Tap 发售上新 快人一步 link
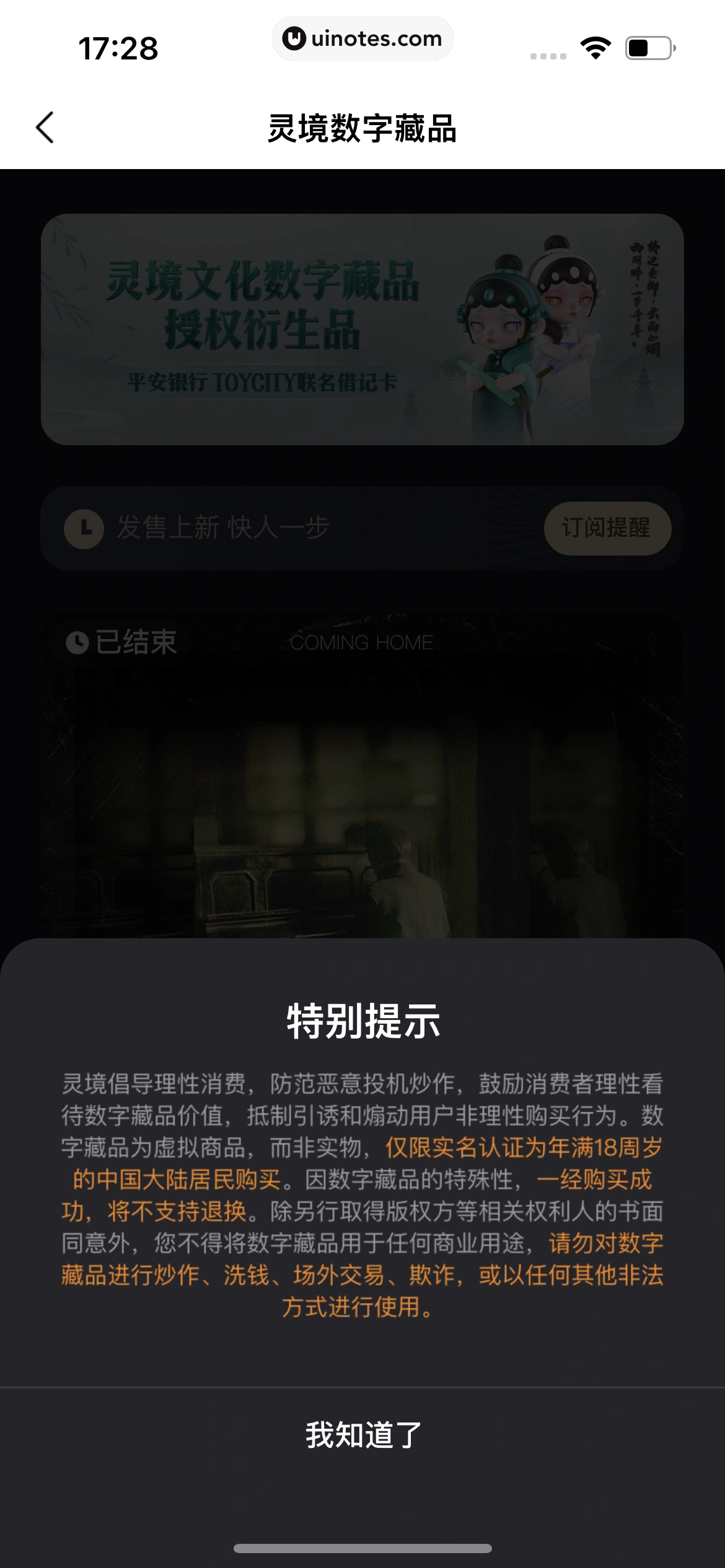The height and width of the screenshot is (1568, 725). pyautogui.click(x=223, y=528)
